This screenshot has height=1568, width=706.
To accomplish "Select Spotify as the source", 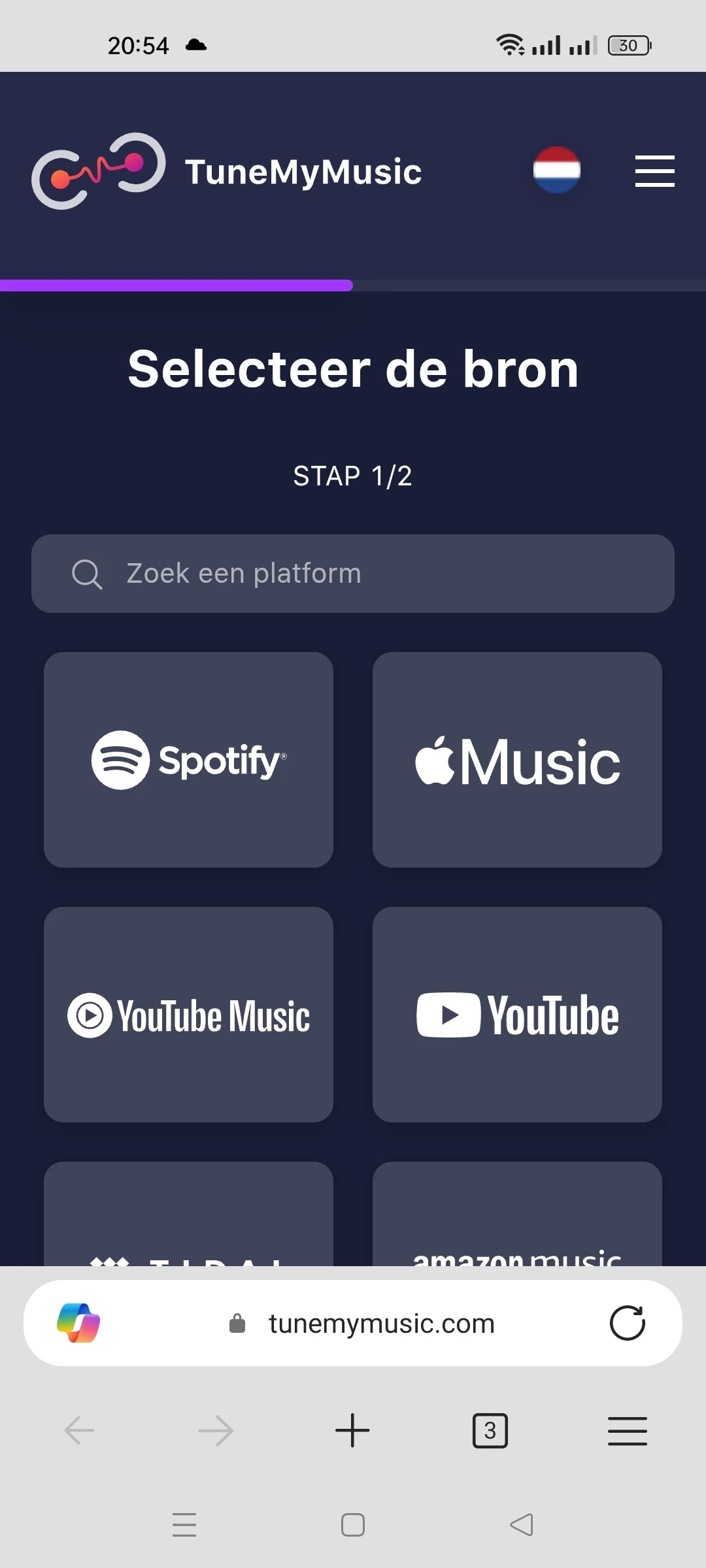I will point(188,759).
